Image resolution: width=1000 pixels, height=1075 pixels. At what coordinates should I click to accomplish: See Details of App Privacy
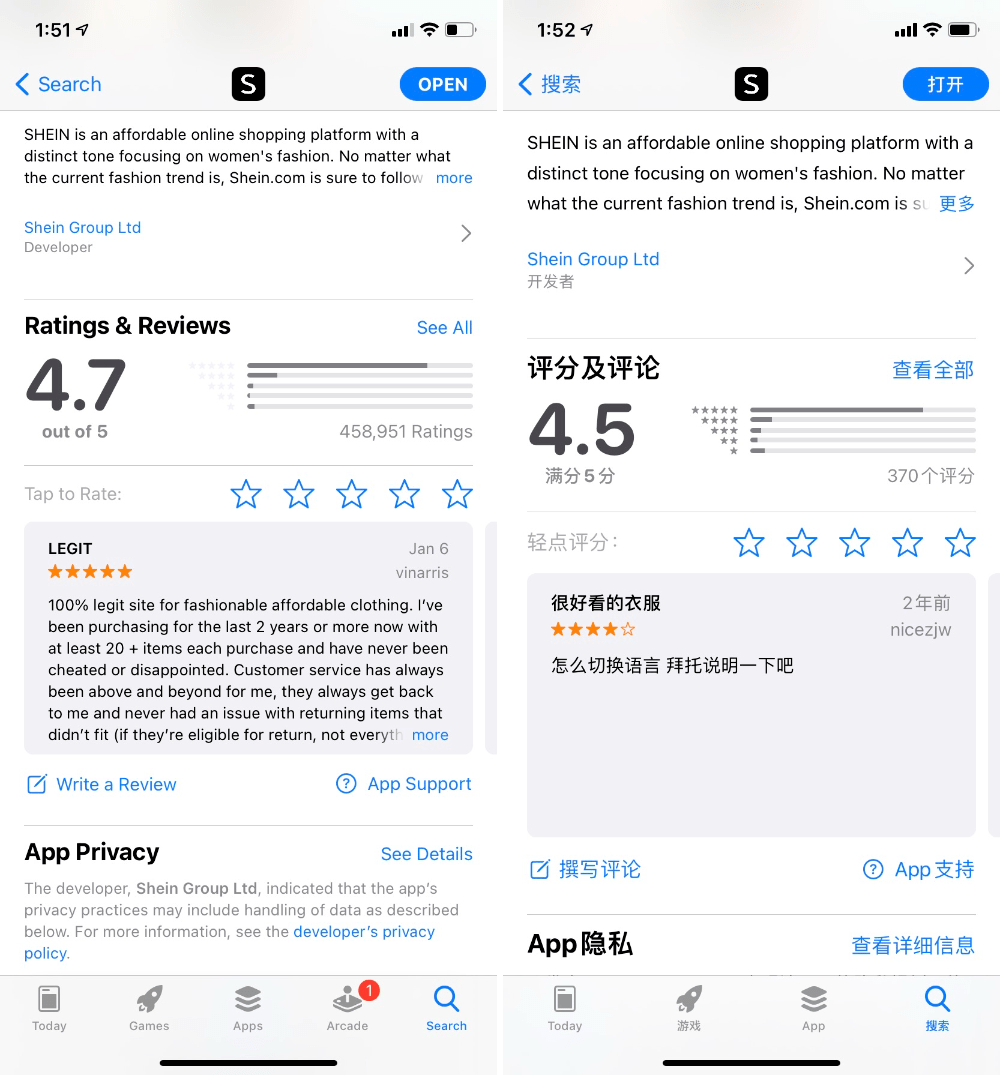coord(426,854)
